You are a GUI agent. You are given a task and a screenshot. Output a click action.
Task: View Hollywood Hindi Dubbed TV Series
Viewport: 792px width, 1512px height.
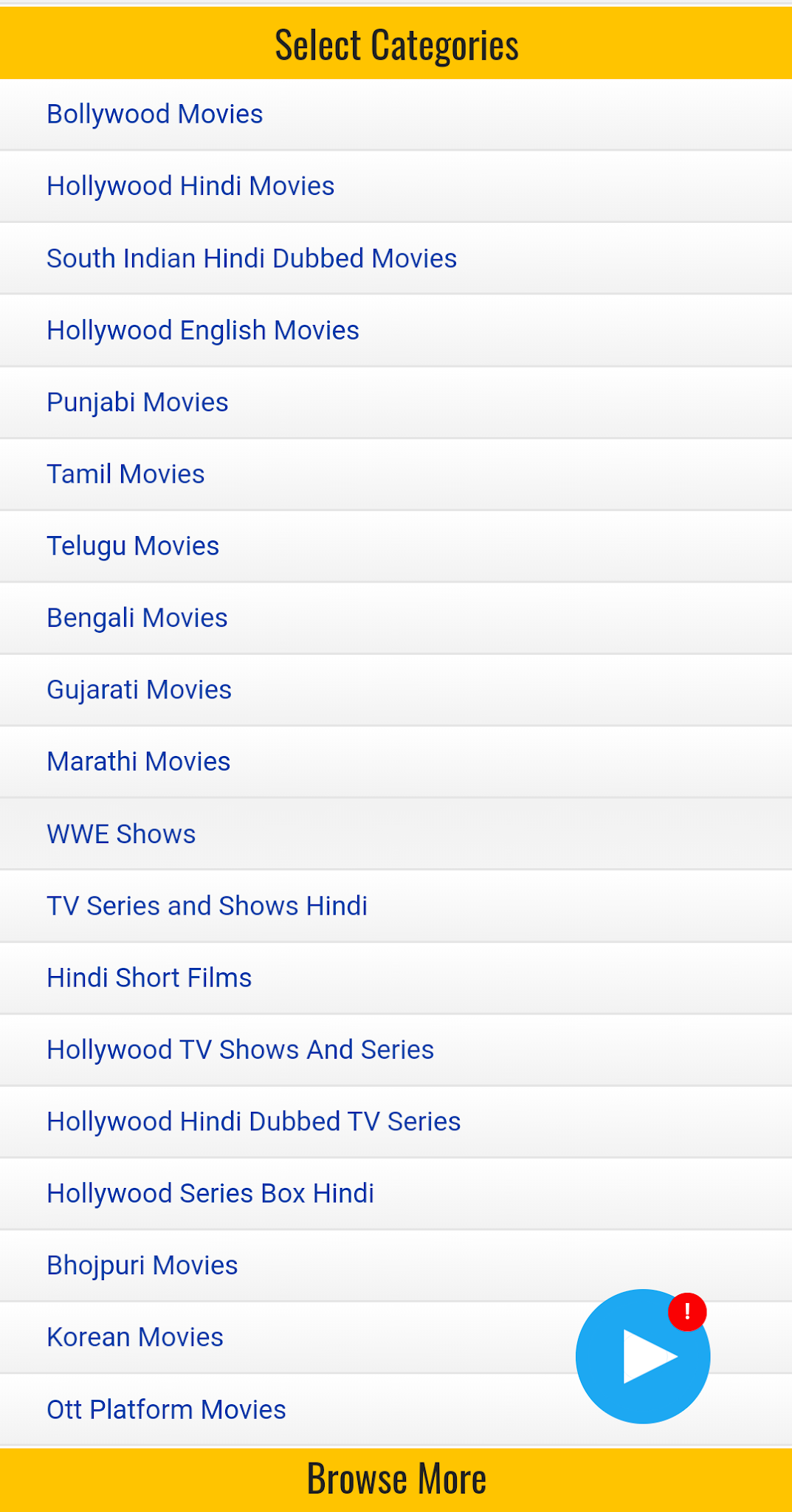[253, 1121]
